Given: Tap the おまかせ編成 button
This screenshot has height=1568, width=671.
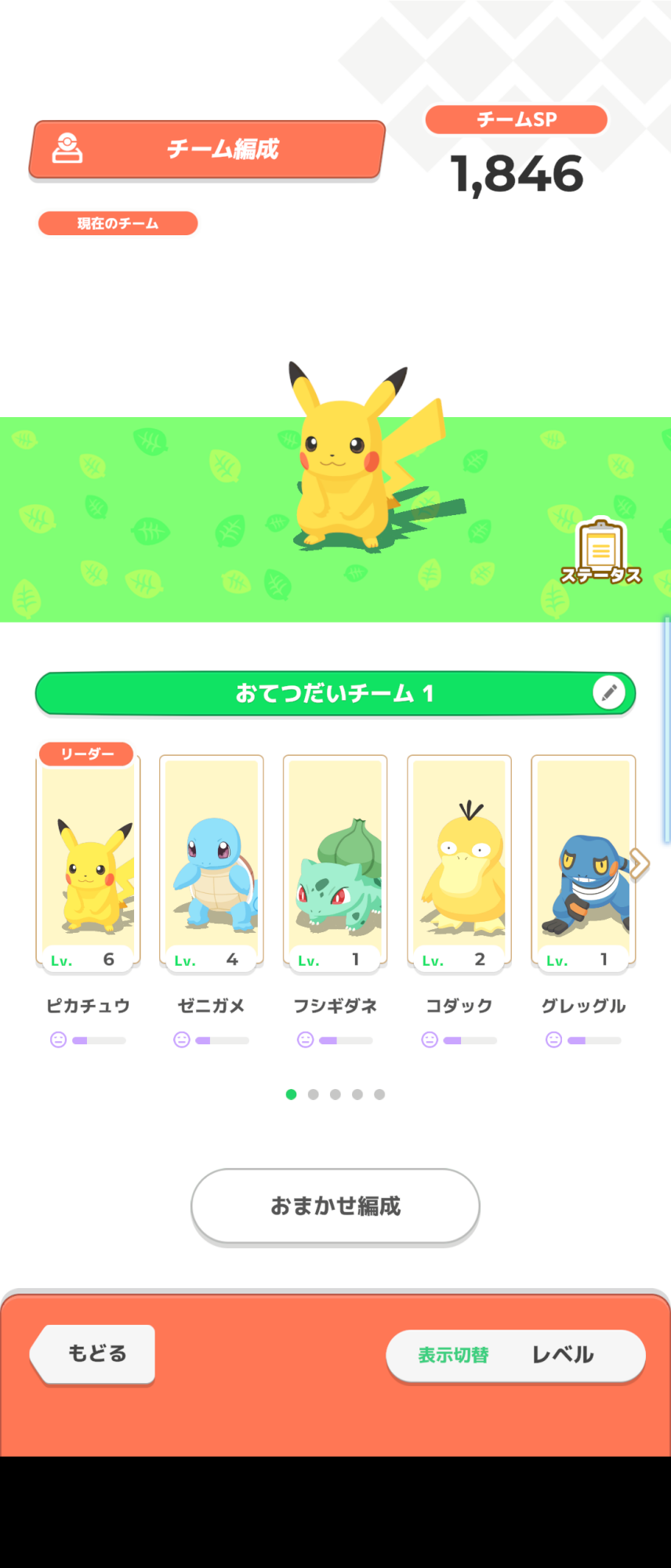Looking at the screenshot, I should pos(335,1206).
